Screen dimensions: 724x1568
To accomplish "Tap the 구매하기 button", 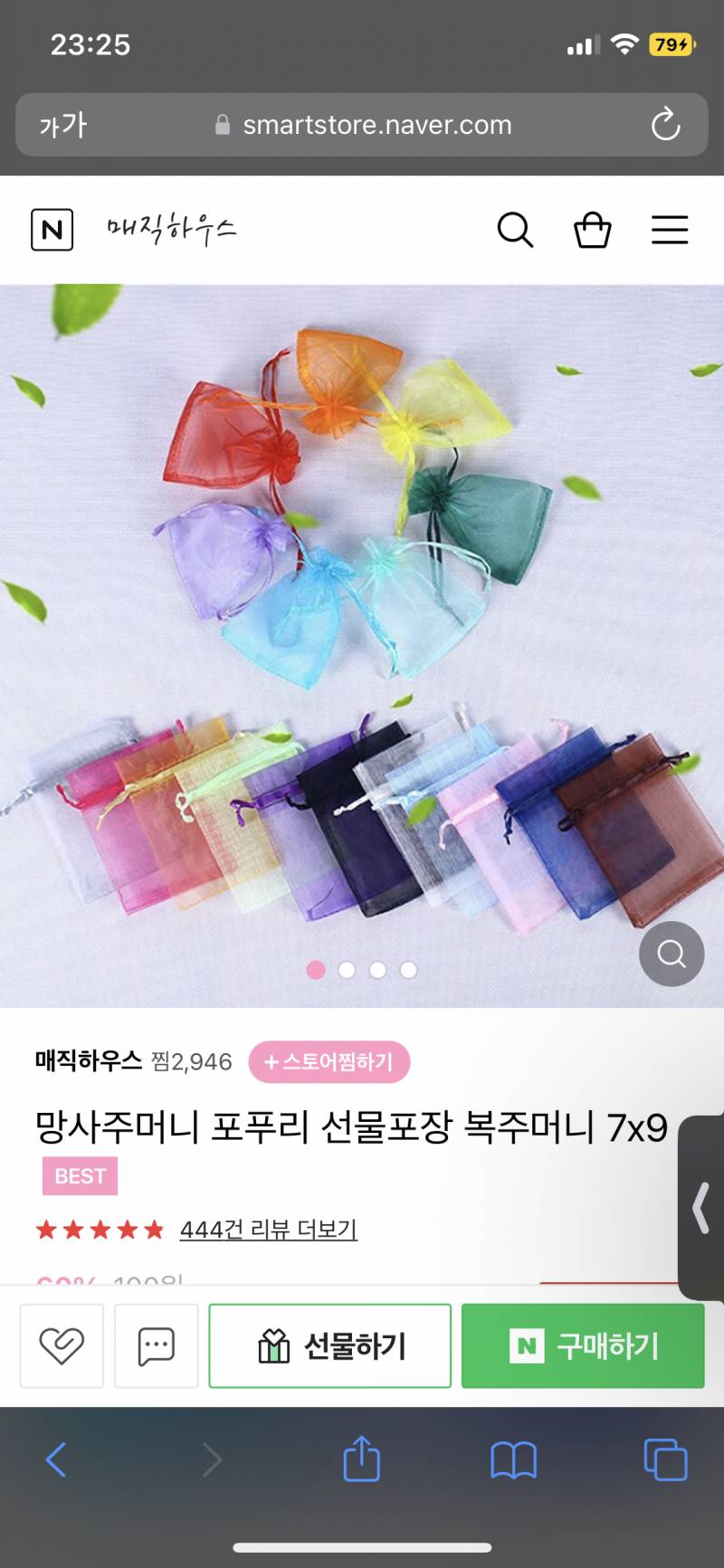I will pos(583,1345).
